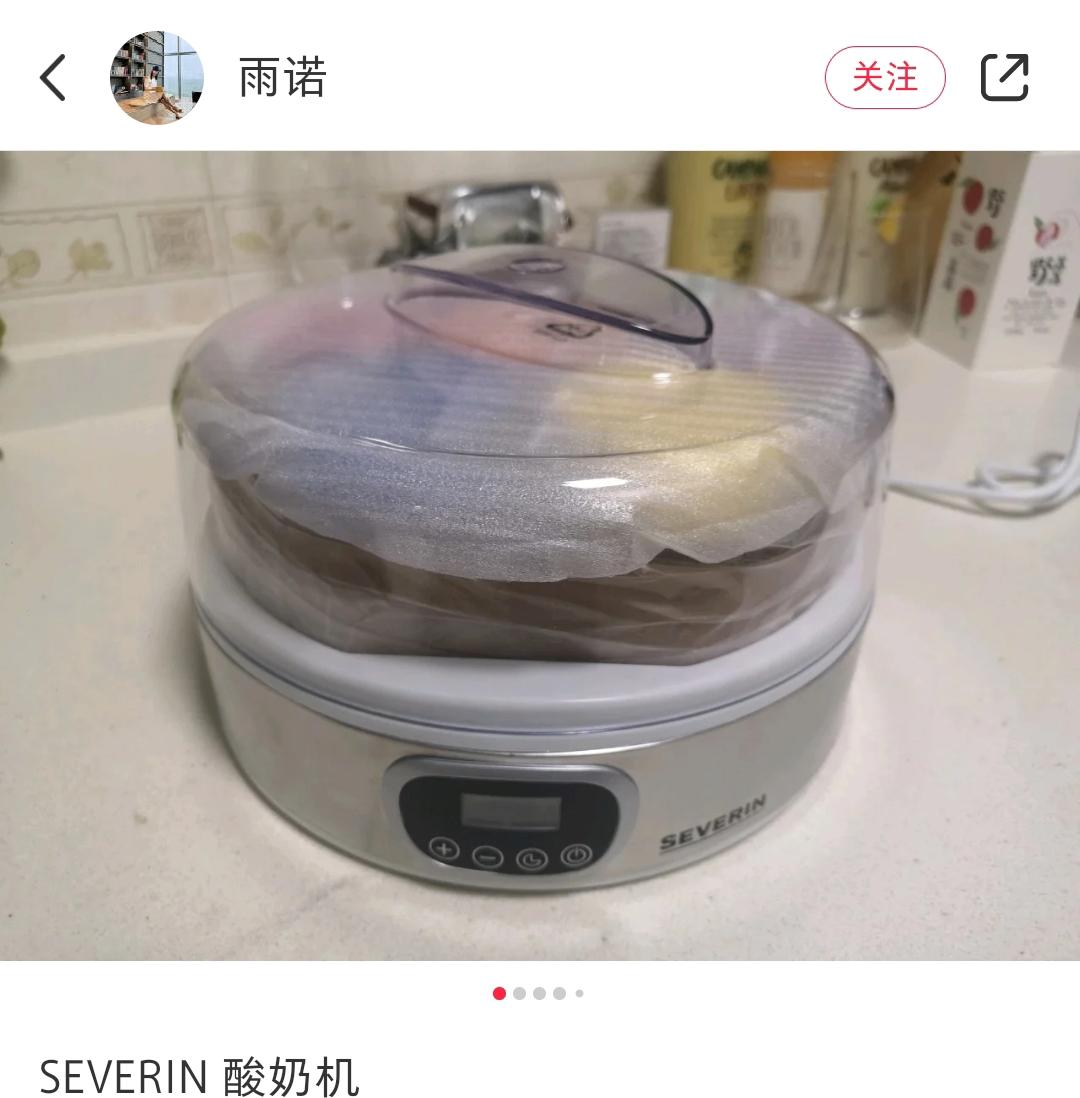Select the active red carousel dot
This screenshot has width=1080, height=1098.
tap(499, 992)
